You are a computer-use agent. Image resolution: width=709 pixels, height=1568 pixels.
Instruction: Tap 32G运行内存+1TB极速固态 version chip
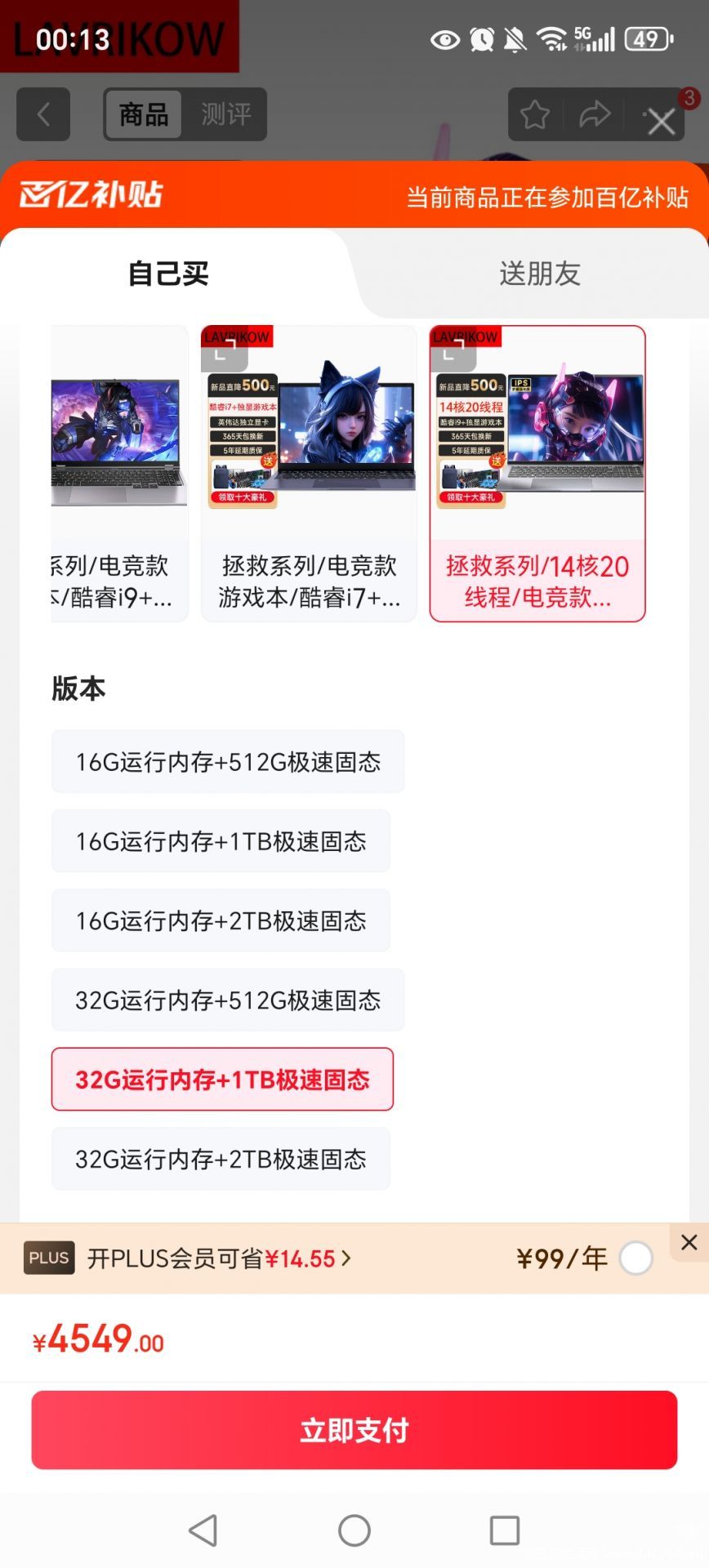point(222,1080)
